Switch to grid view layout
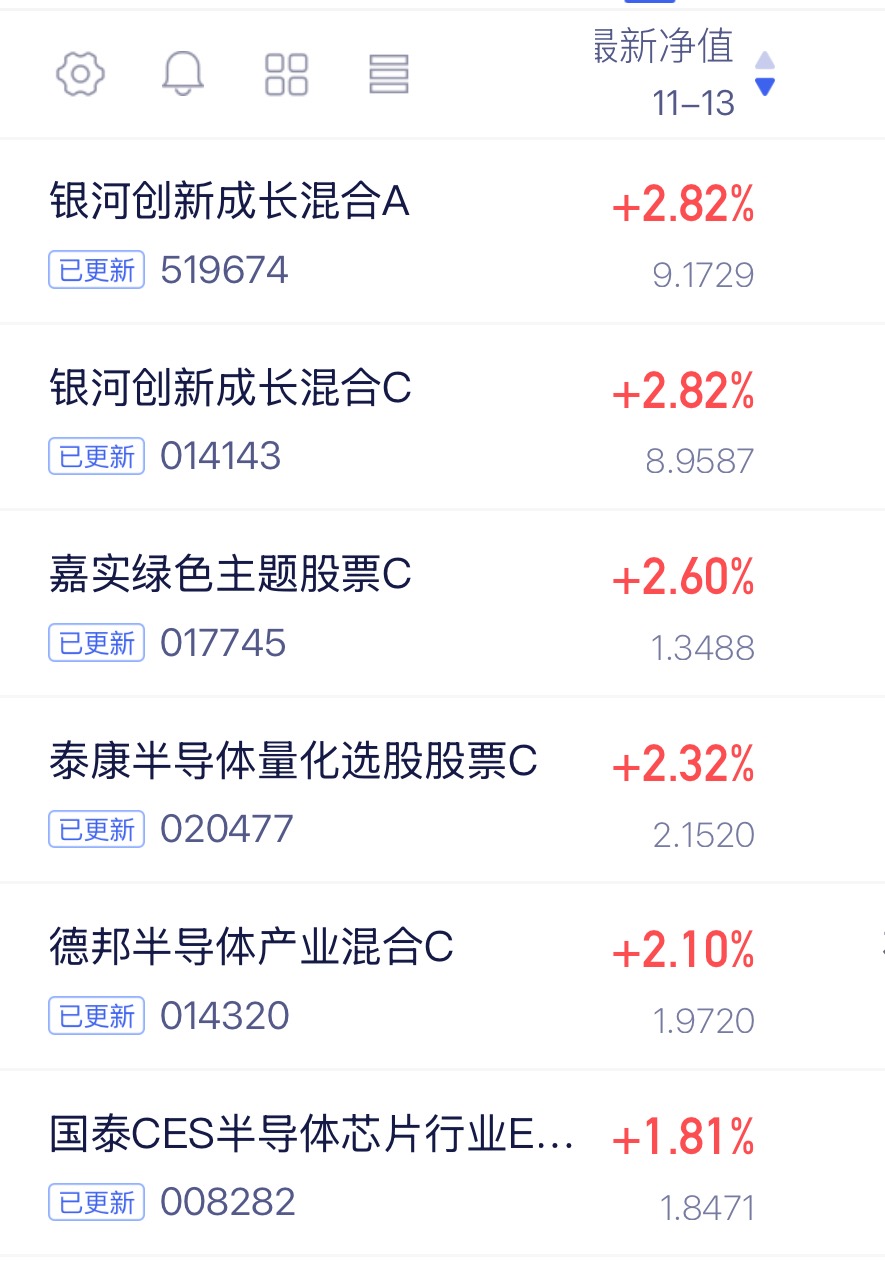This screenshot has width=885, height=1262. point(286,75)
